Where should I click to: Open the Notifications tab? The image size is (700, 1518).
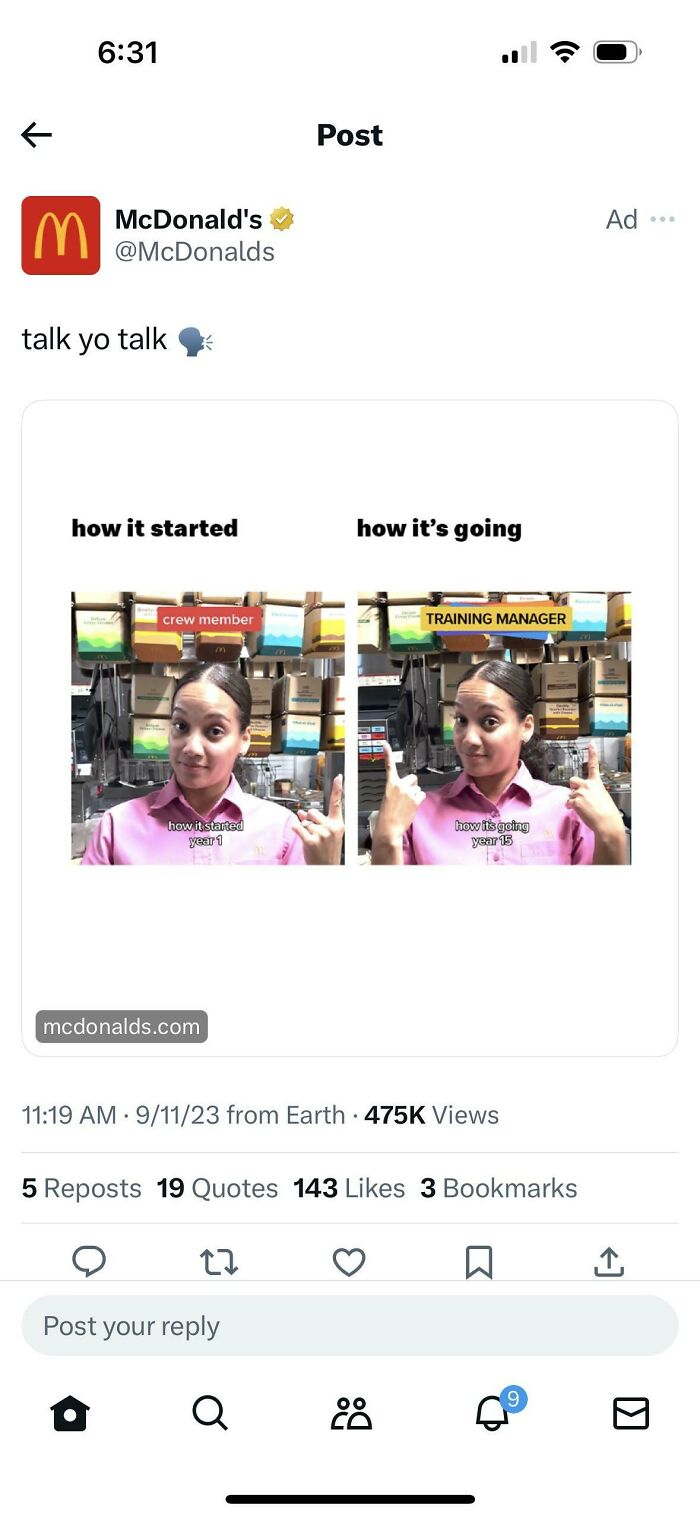492,1413
